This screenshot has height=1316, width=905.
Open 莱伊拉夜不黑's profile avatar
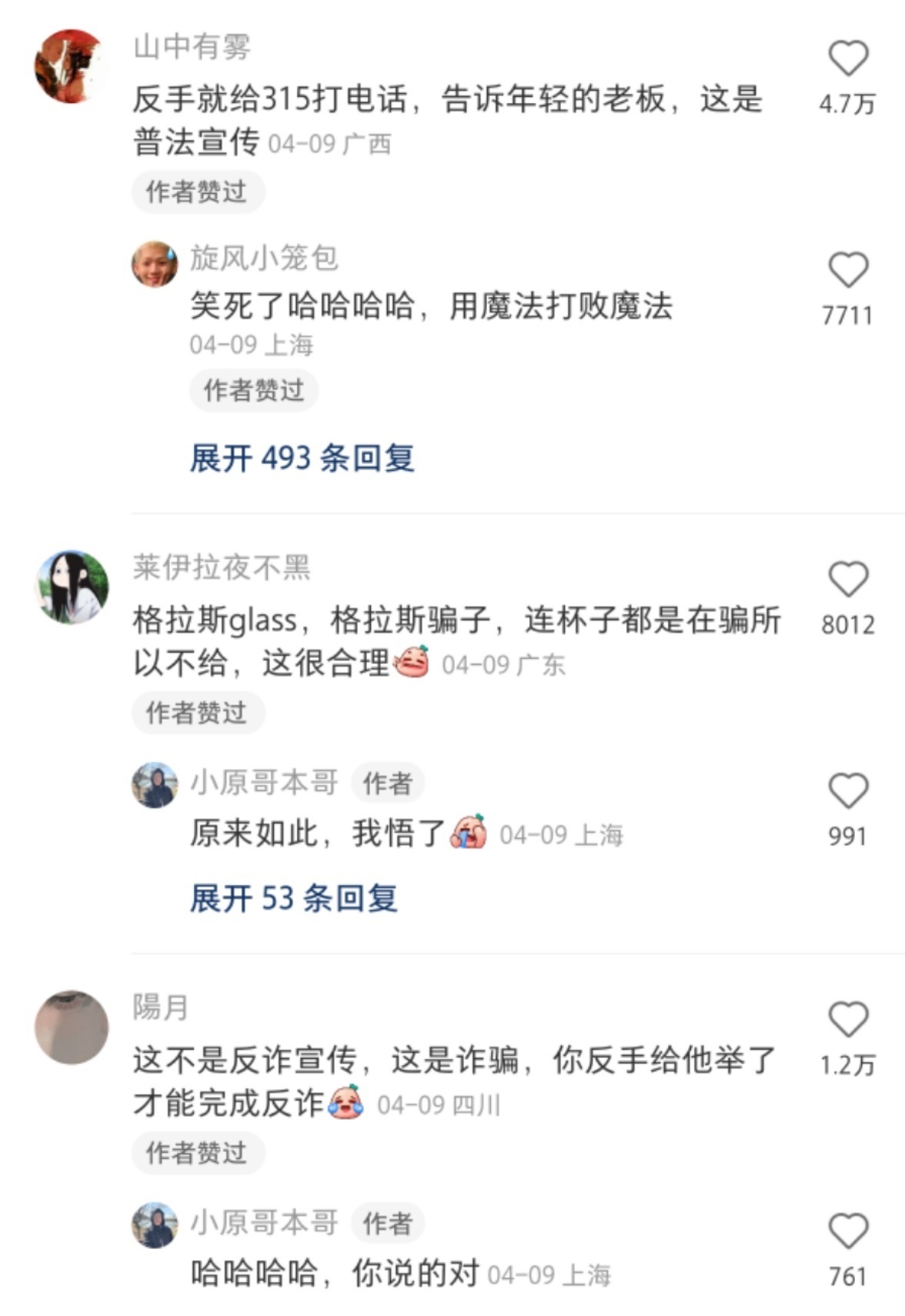[x=72, y=587]
